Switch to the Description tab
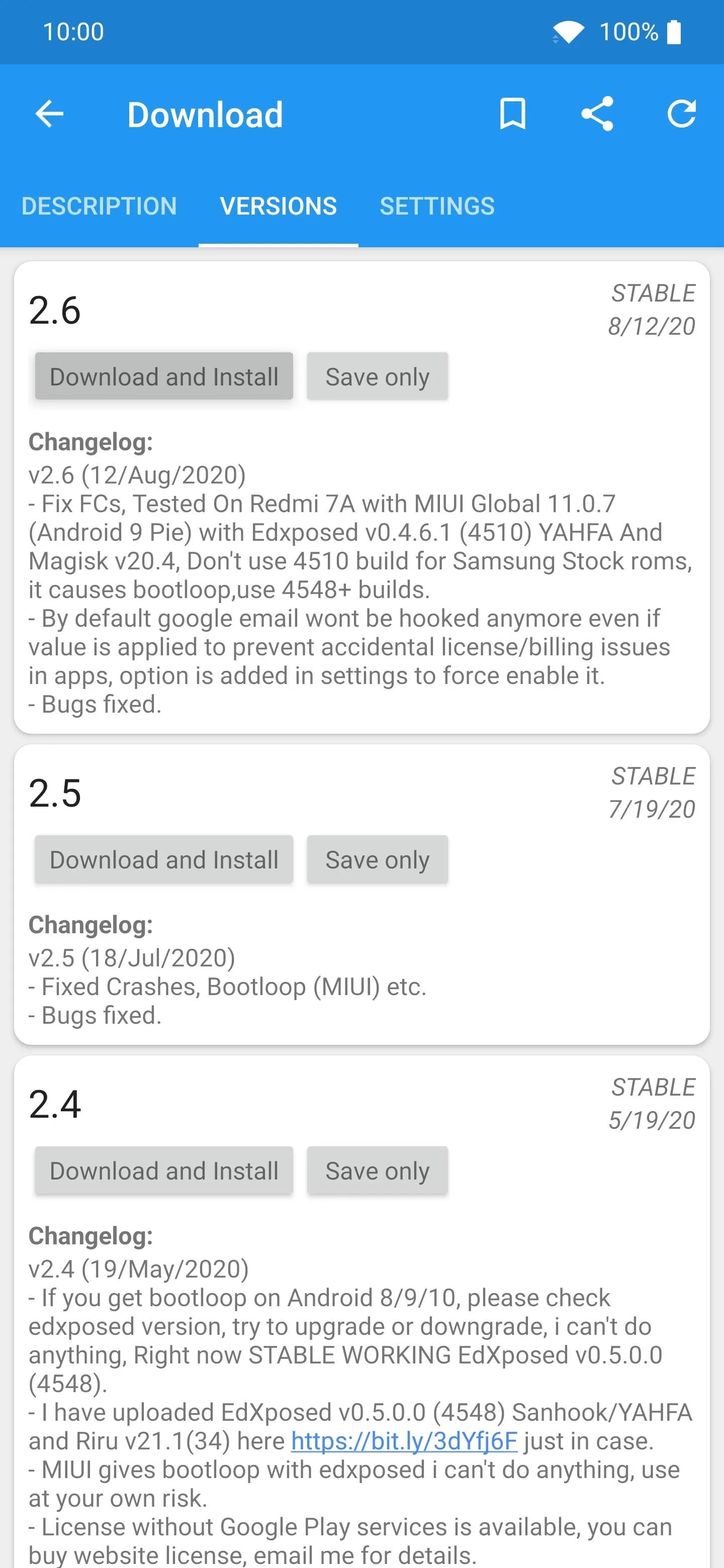This screenshot has height=1568, width=724. (x=99, y=207)
